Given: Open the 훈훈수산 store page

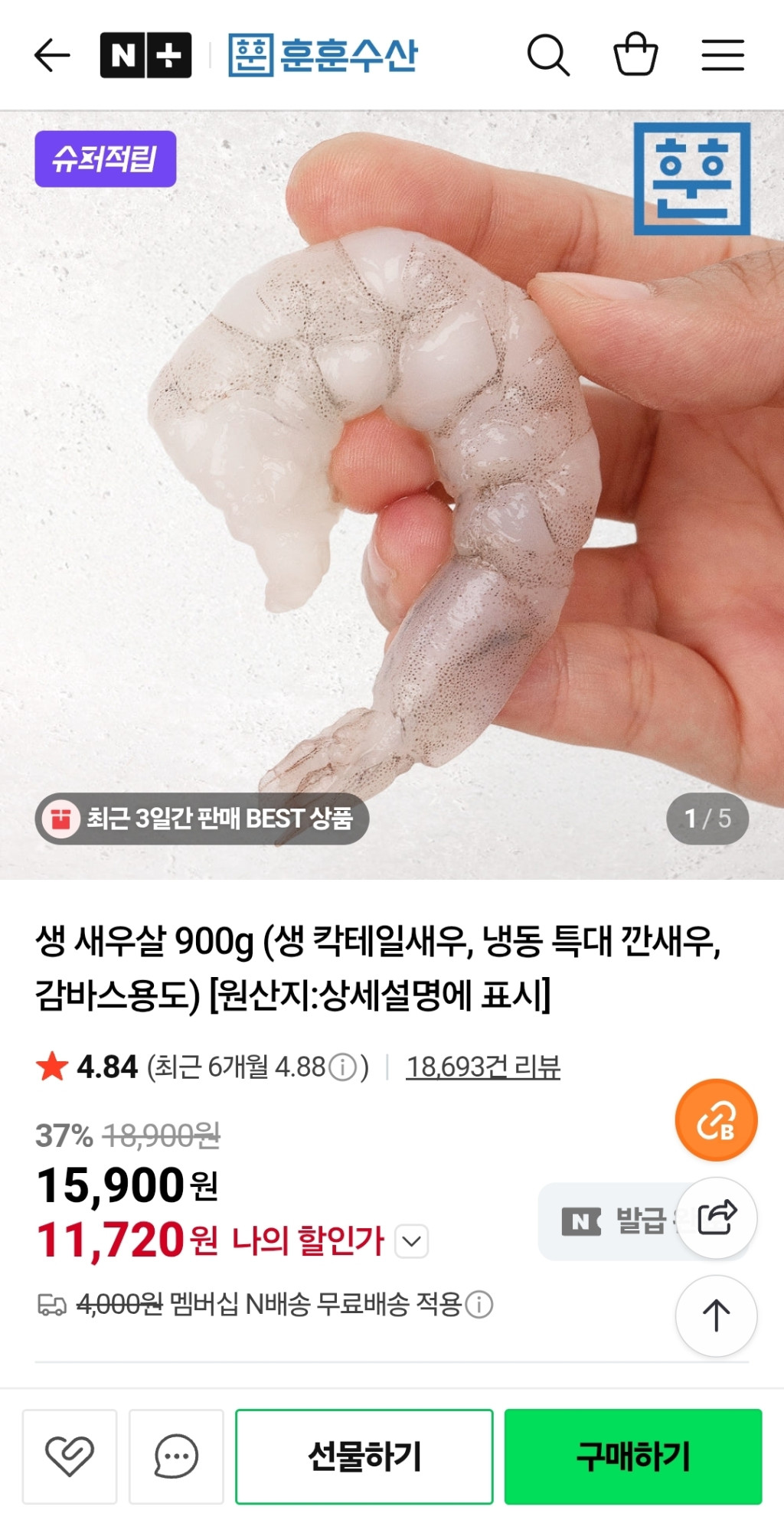Looking at the screenshot, I should 323,55.
